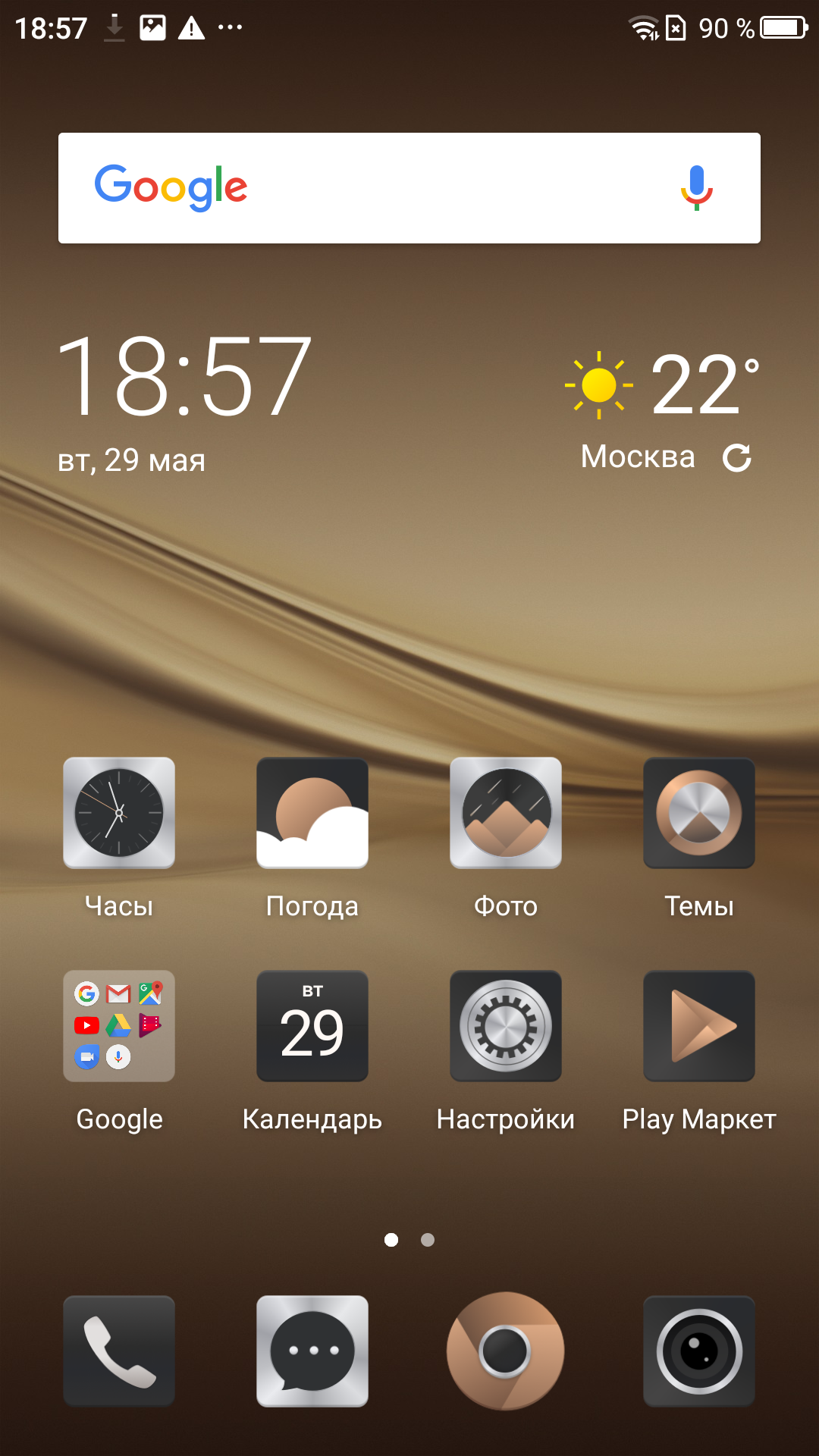Launch the Chrome browser in dock
Viewport: 819px width, 1456px height.
(506, 1351)
